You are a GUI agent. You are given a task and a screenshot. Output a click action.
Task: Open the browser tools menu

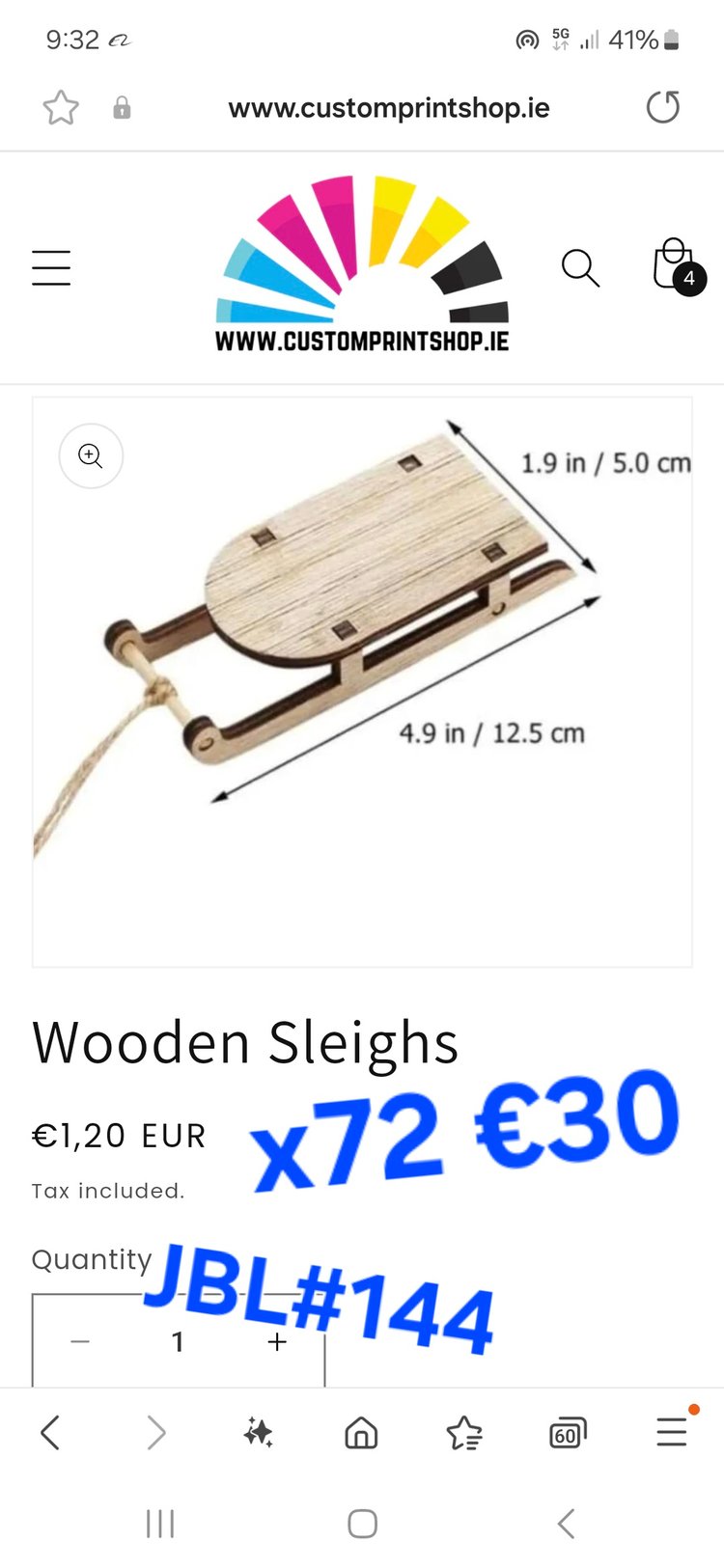tap(672, 1432)
